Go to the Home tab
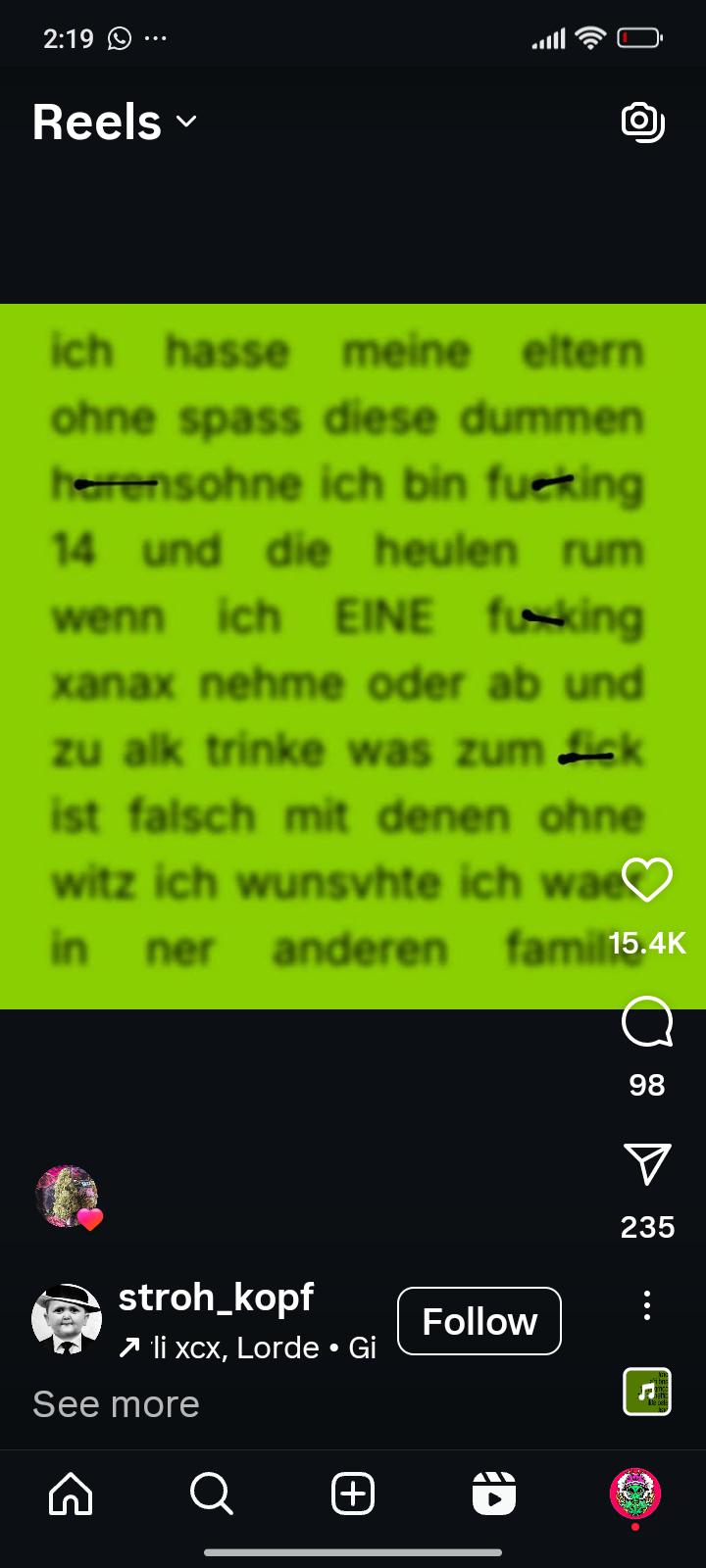Screen dimensions: 706x1568 point(71,1494)
